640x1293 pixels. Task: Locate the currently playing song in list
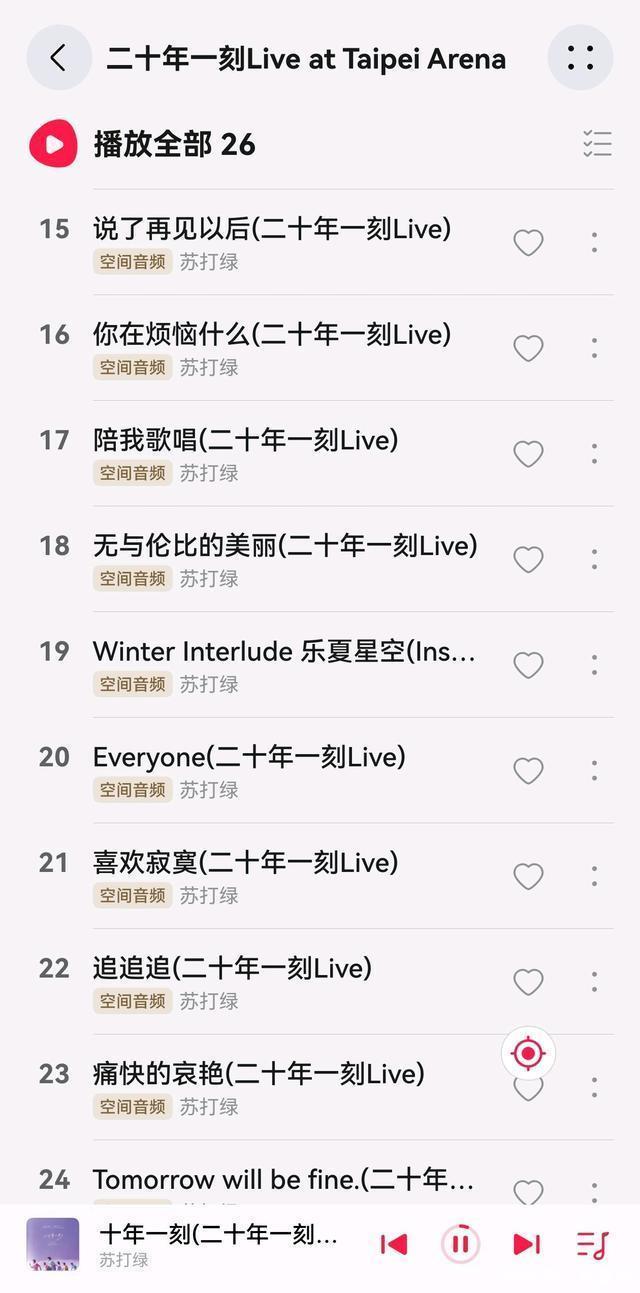(x=528, y=1053)
